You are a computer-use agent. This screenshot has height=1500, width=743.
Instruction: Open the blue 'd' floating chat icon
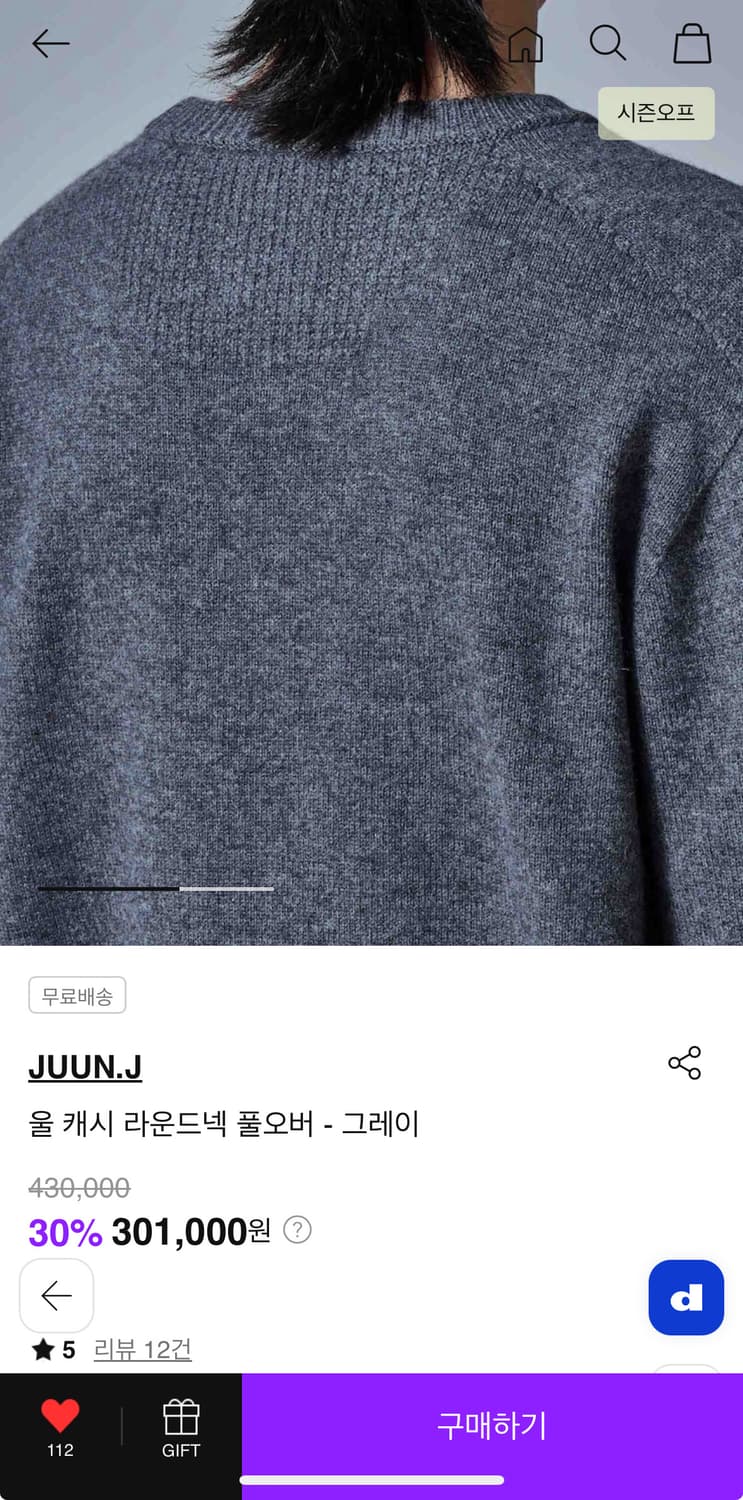[686, 1297]
